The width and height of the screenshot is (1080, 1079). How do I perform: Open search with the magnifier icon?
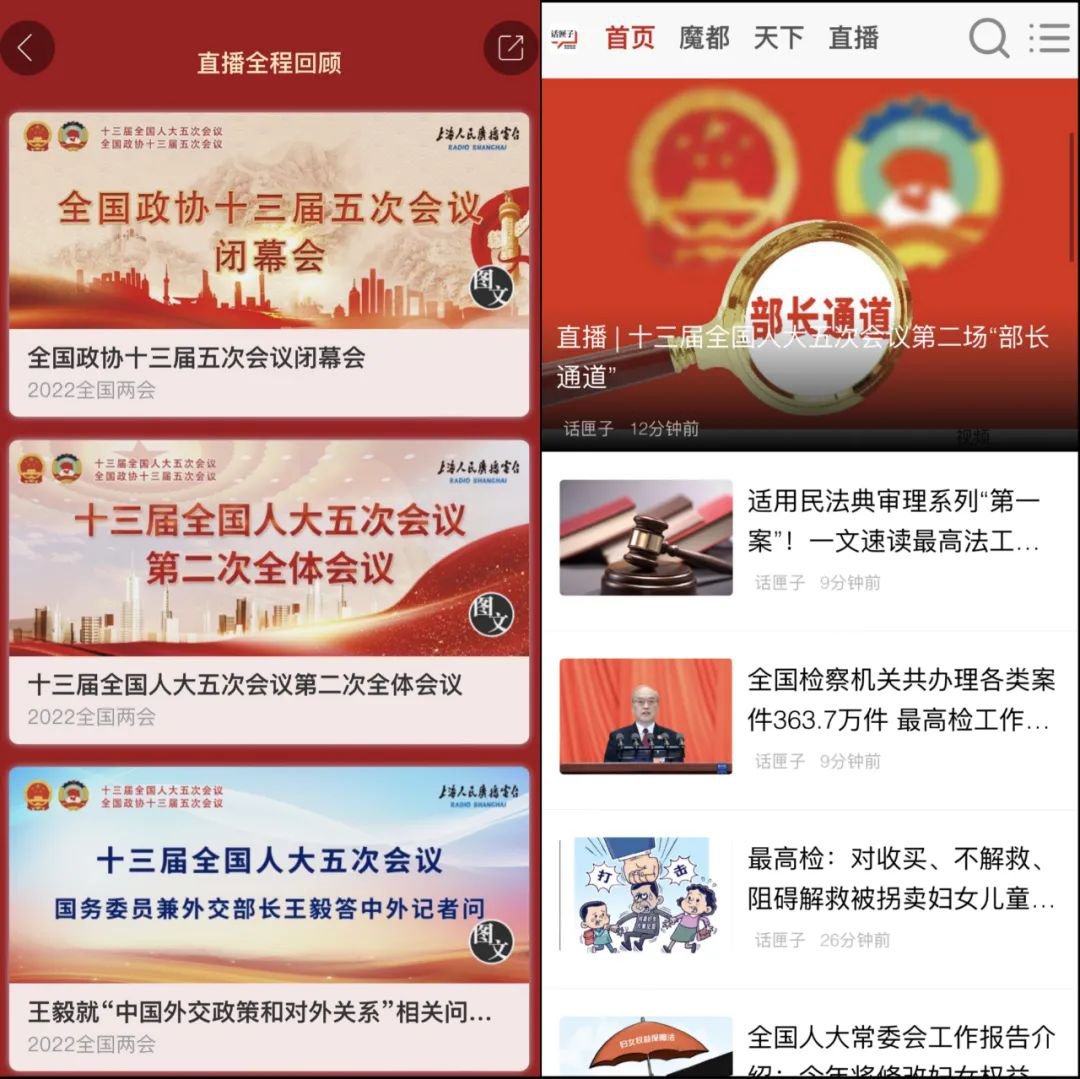click(x=988, y=38)
